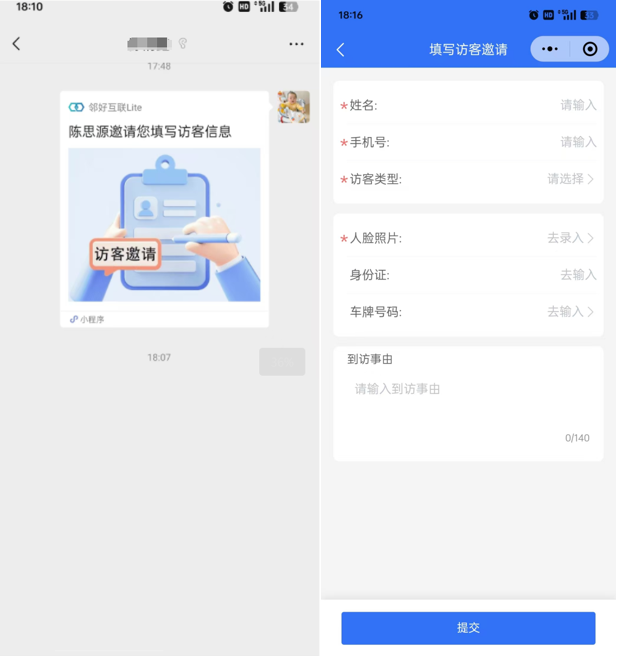The image size is (617, 656).
Task: Go back from 填写访客邀请 page
Action: [x=340, y=49]
